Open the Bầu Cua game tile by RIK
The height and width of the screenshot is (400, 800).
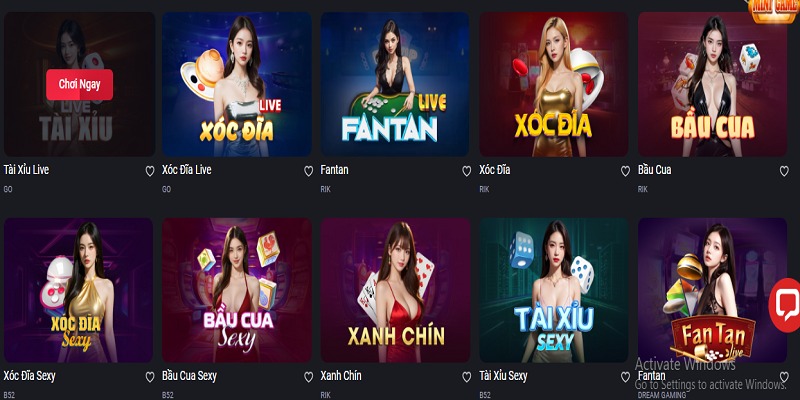[x=713, y=84]
